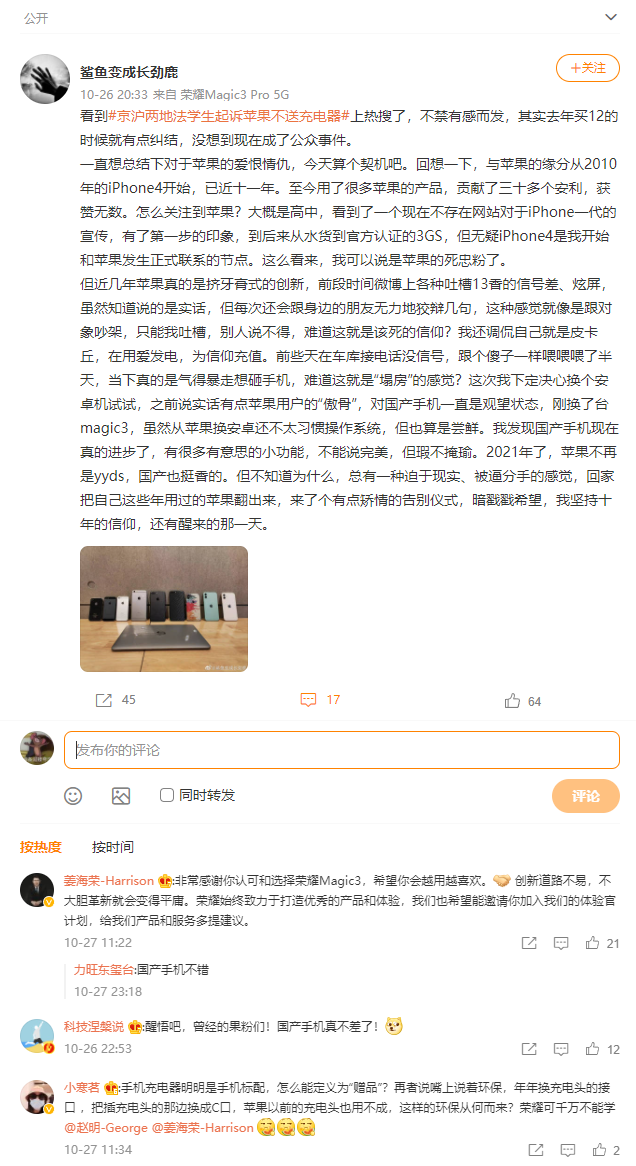Expand the chevron menu at top right
Screen dimensions: 636x1166
point(612,18)
